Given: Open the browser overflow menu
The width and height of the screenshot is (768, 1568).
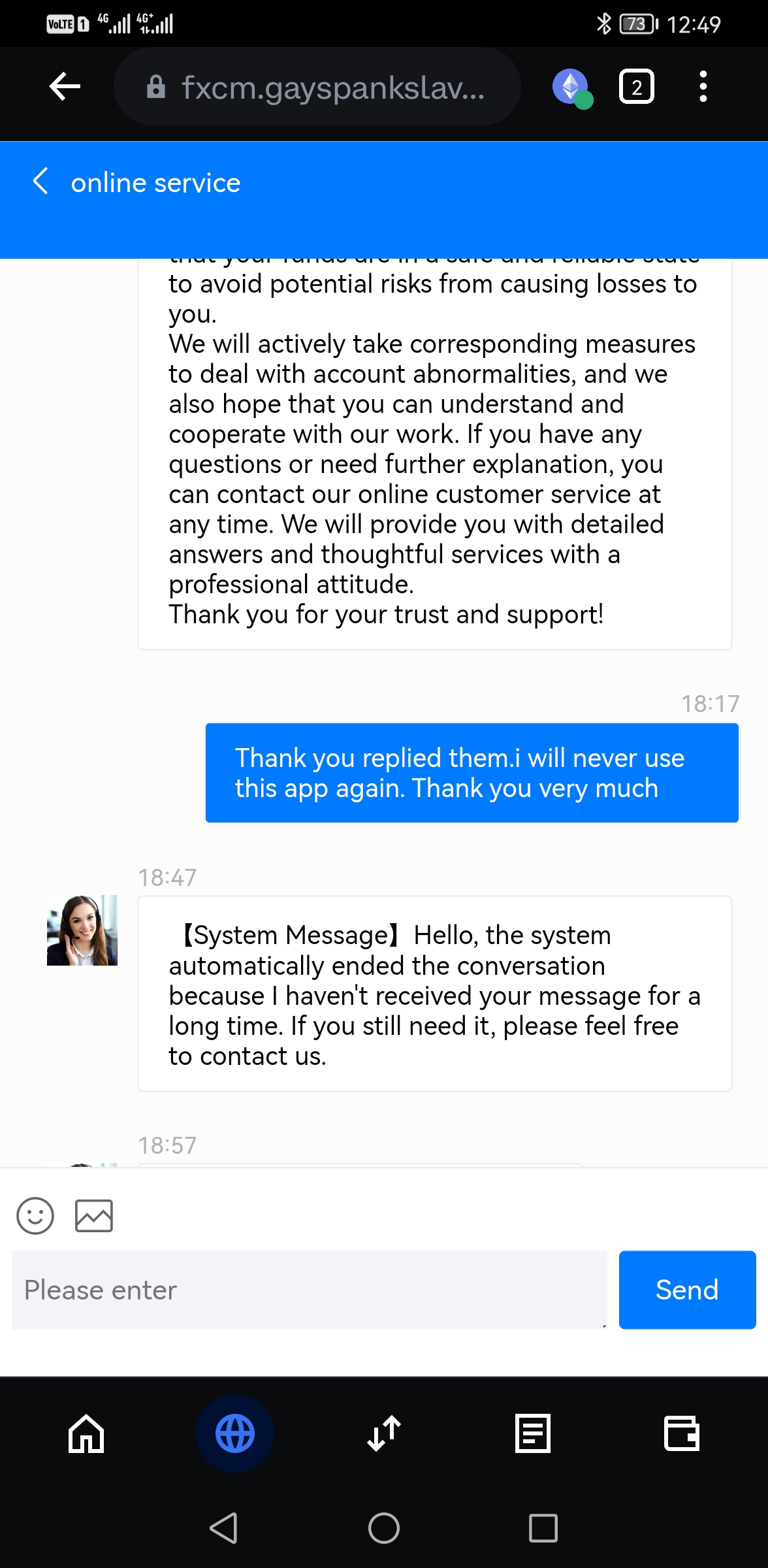Looking at the screenshot, I should click(x=703, y=87).
